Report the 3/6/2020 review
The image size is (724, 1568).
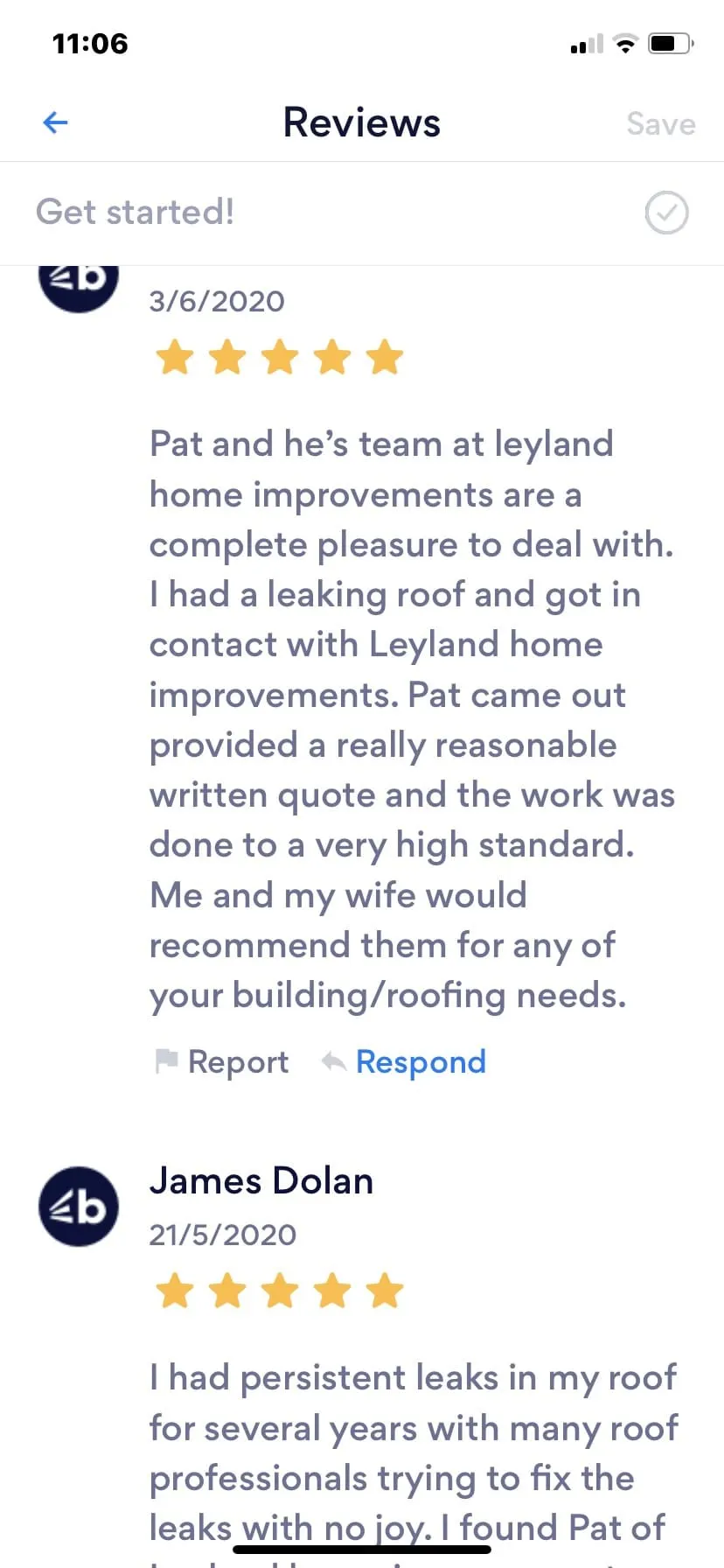[222, 1061]
